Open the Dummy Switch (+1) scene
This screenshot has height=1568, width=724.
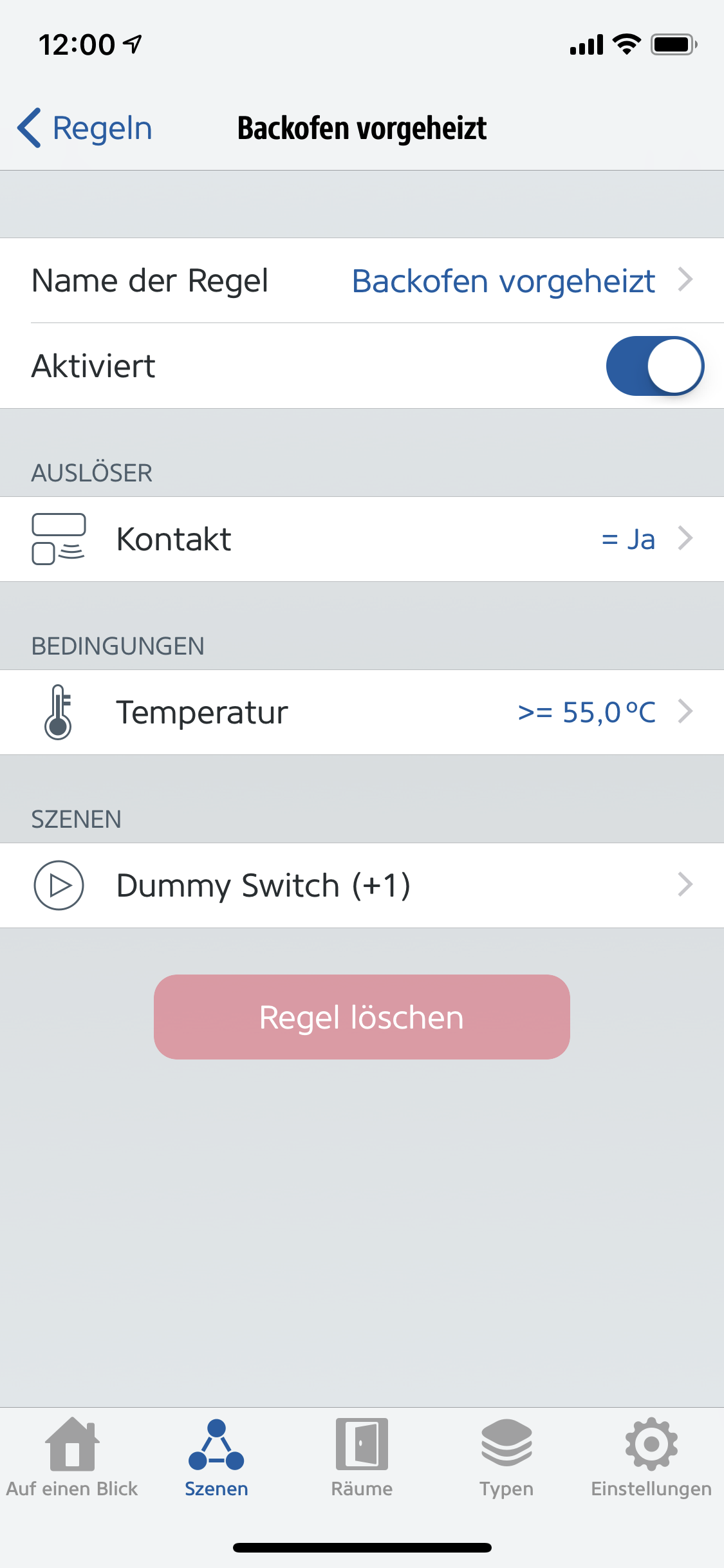362,886
